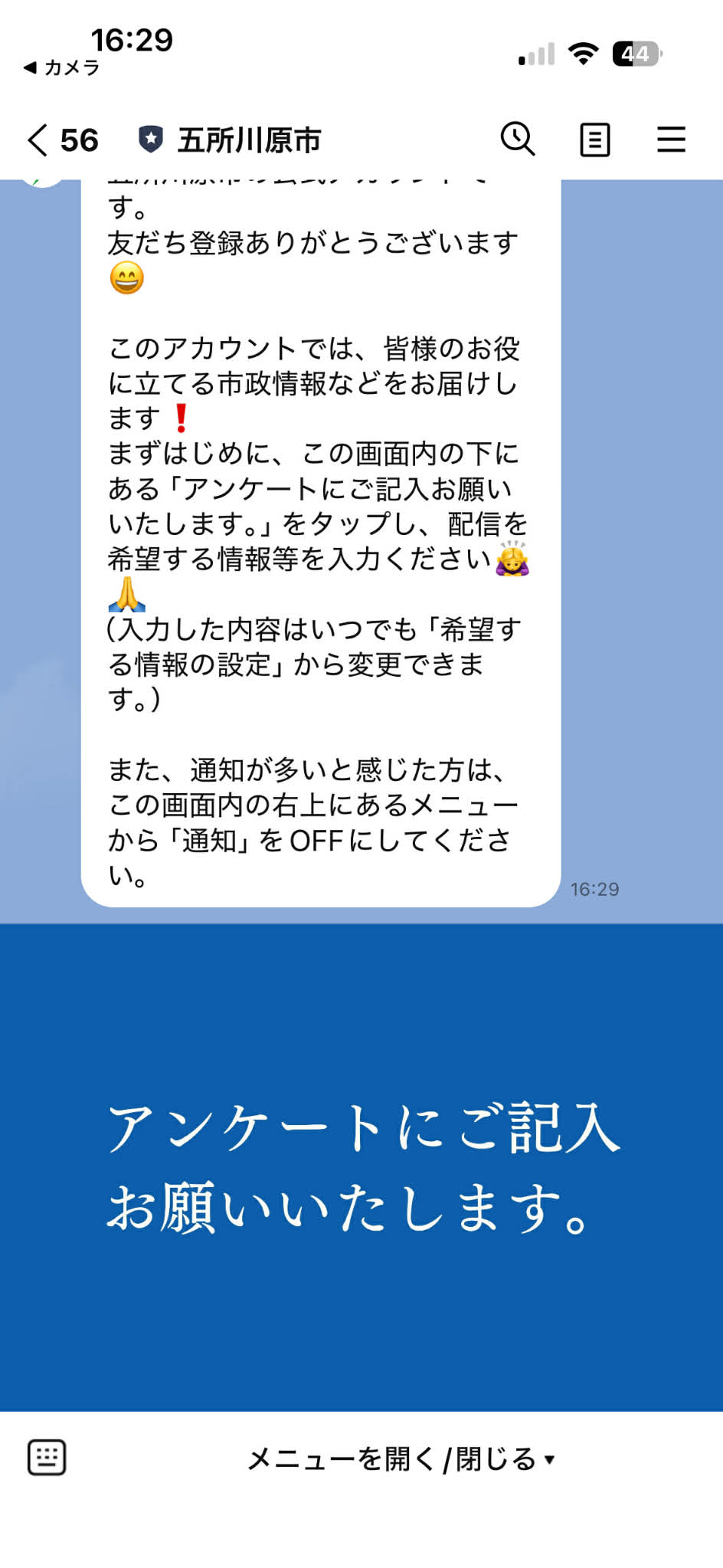Open the hamburger menu
The image size is (723, 1568).
pyautogui.click(x=671, y=140)
